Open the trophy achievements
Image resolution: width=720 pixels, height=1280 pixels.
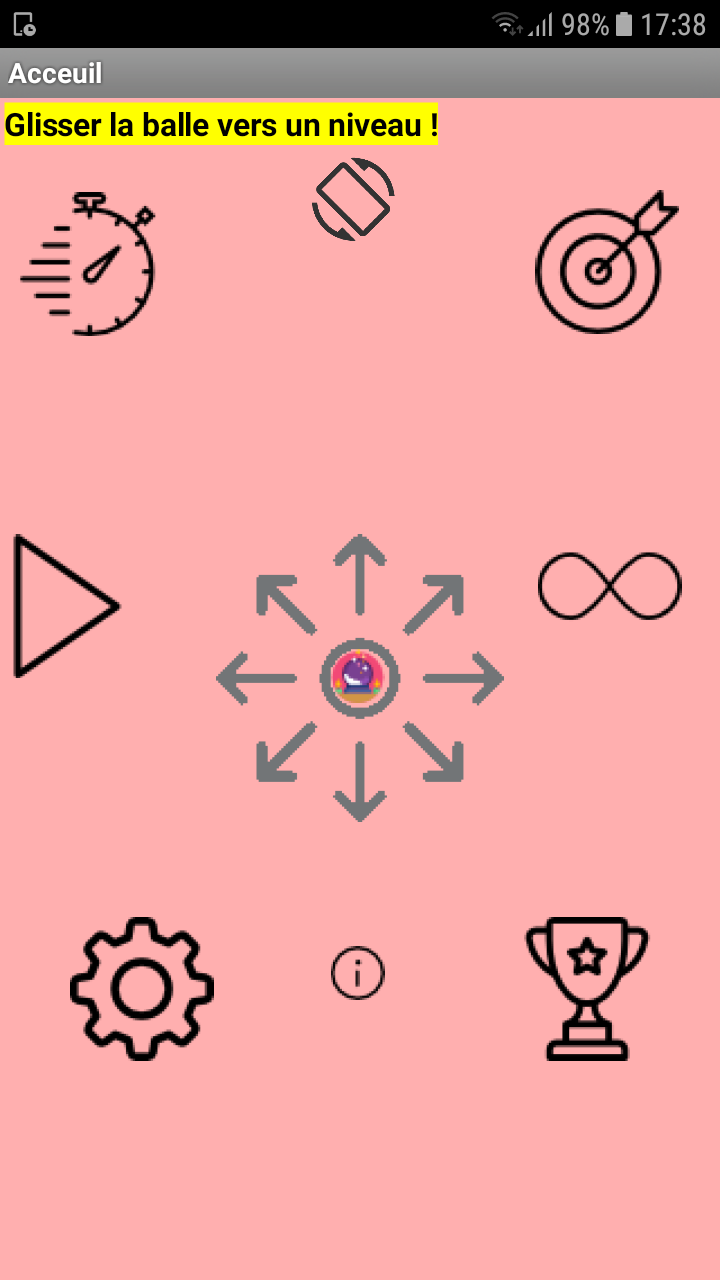click(x=587, y=988)
